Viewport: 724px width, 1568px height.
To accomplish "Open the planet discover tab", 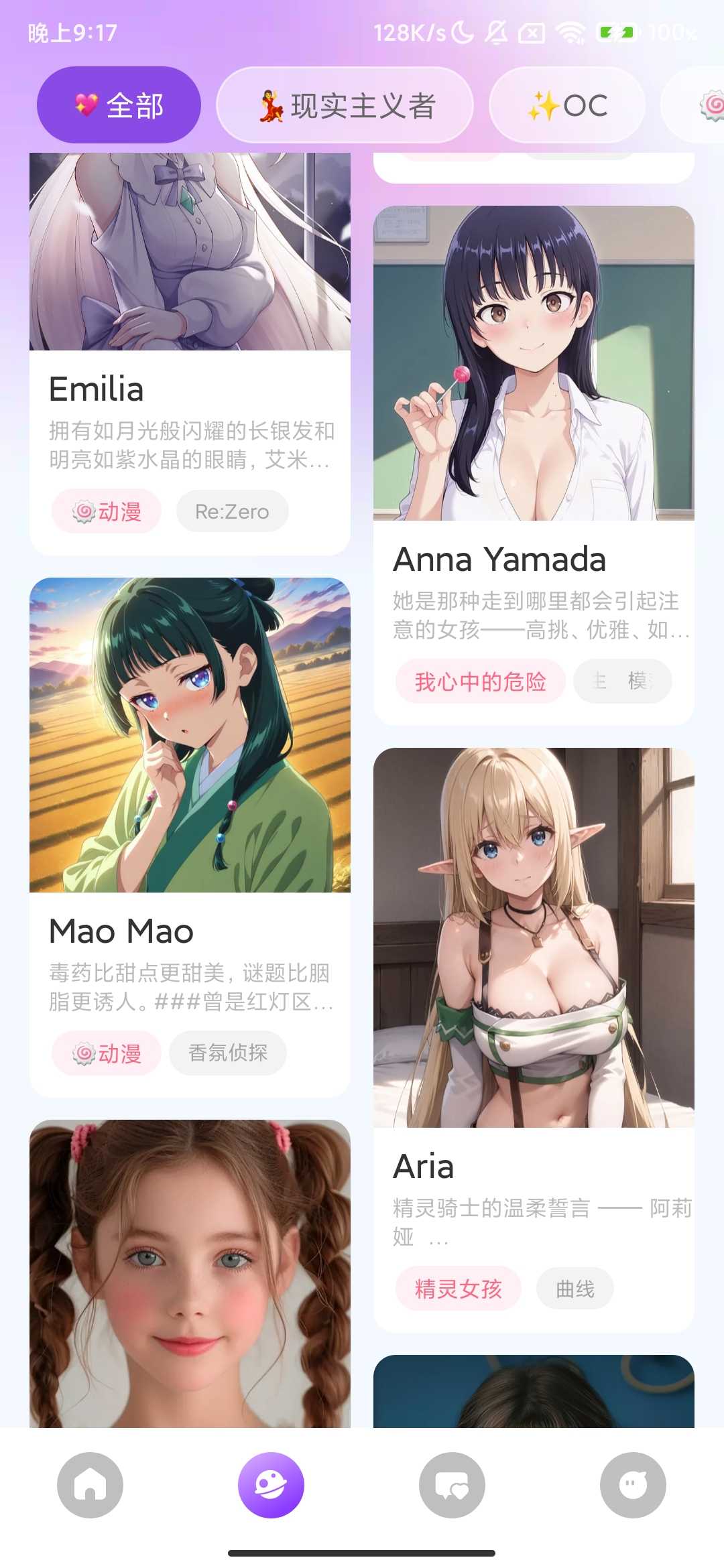I will [271, 1485].
